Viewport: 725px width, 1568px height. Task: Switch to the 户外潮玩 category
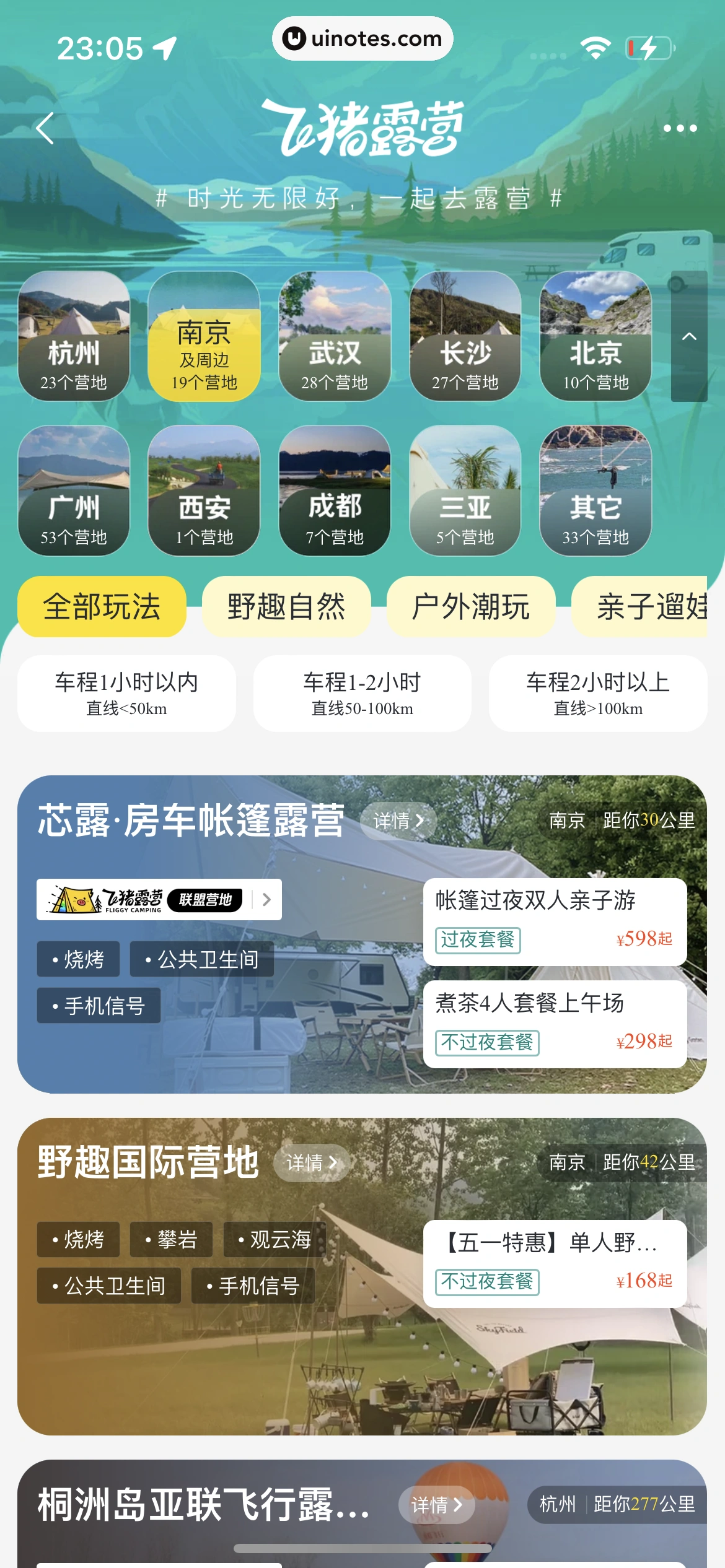[470, 606]
